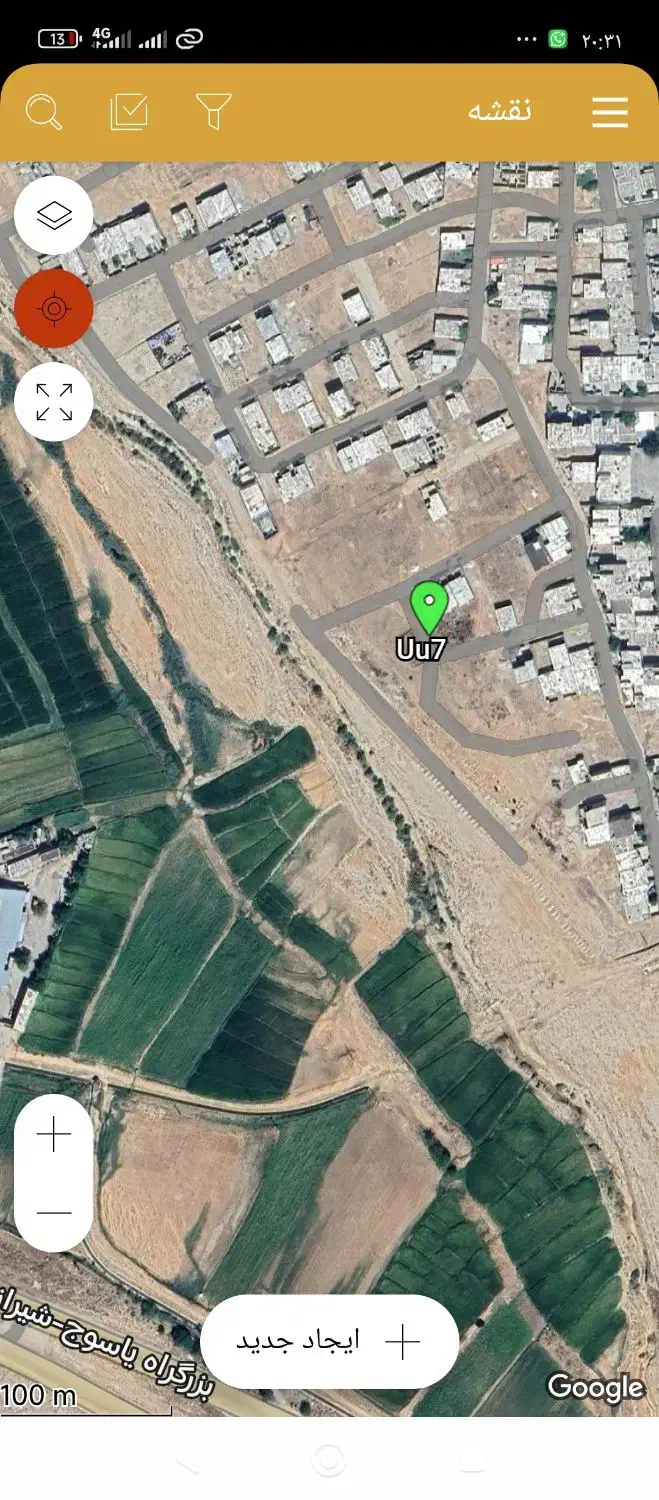Screen dimensions: 659x1500
Task: Tap the ایجاد جدید button
Action: click(x=329, y=1341)
